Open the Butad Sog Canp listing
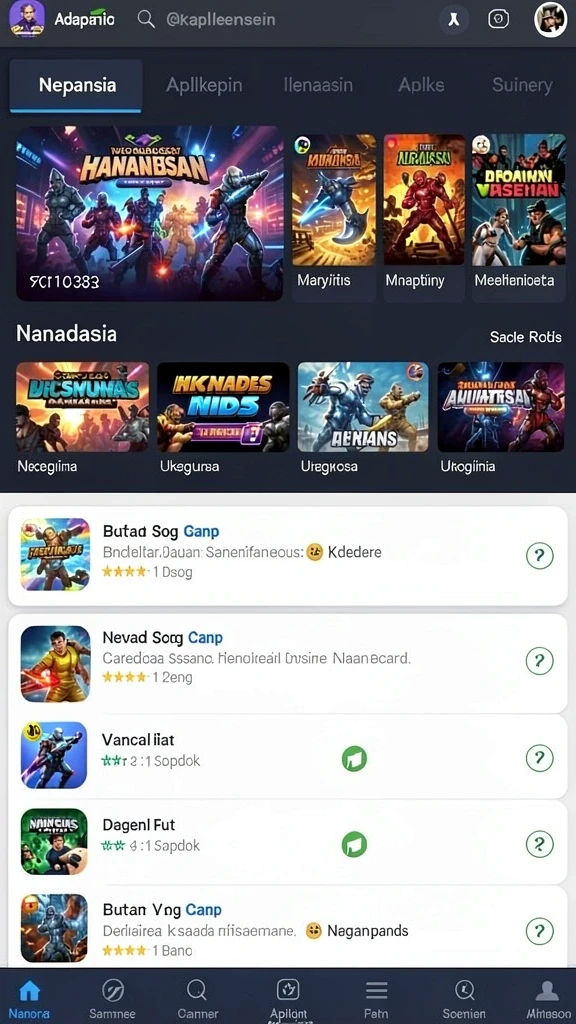Screen dimensions: 576x1024 click(x=287, y=556)
